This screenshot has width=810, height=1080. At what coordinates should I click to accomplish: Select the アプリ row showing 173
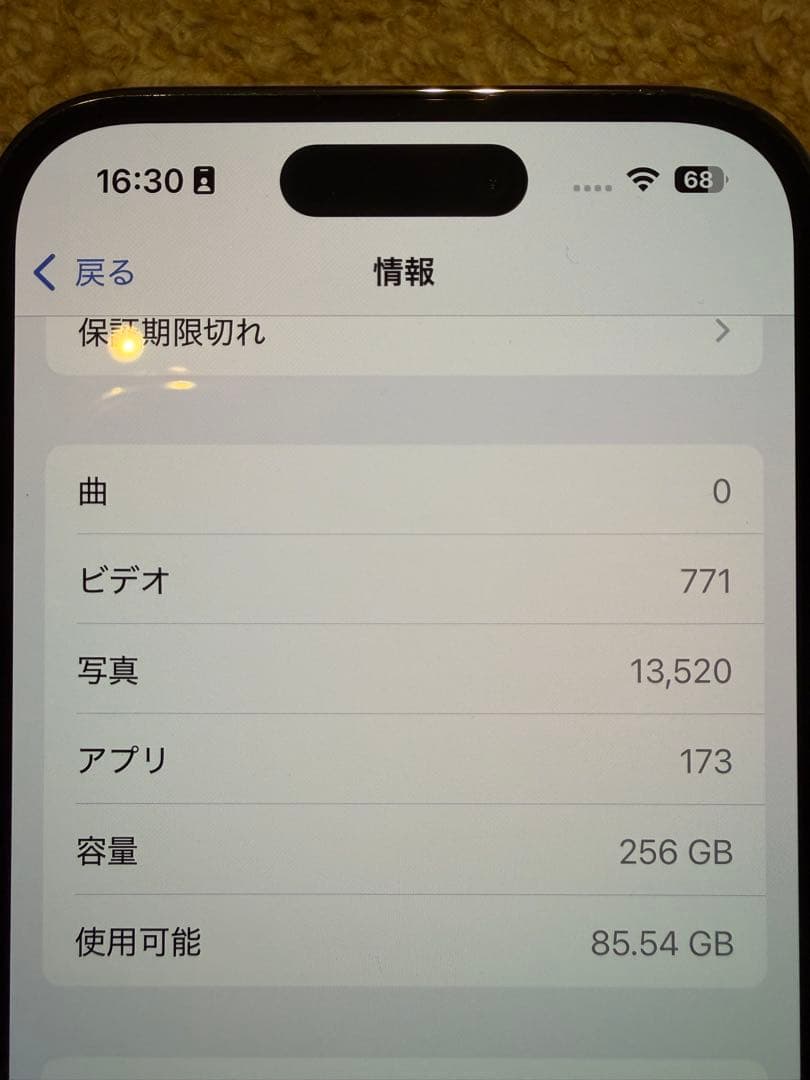coord(400,761)
